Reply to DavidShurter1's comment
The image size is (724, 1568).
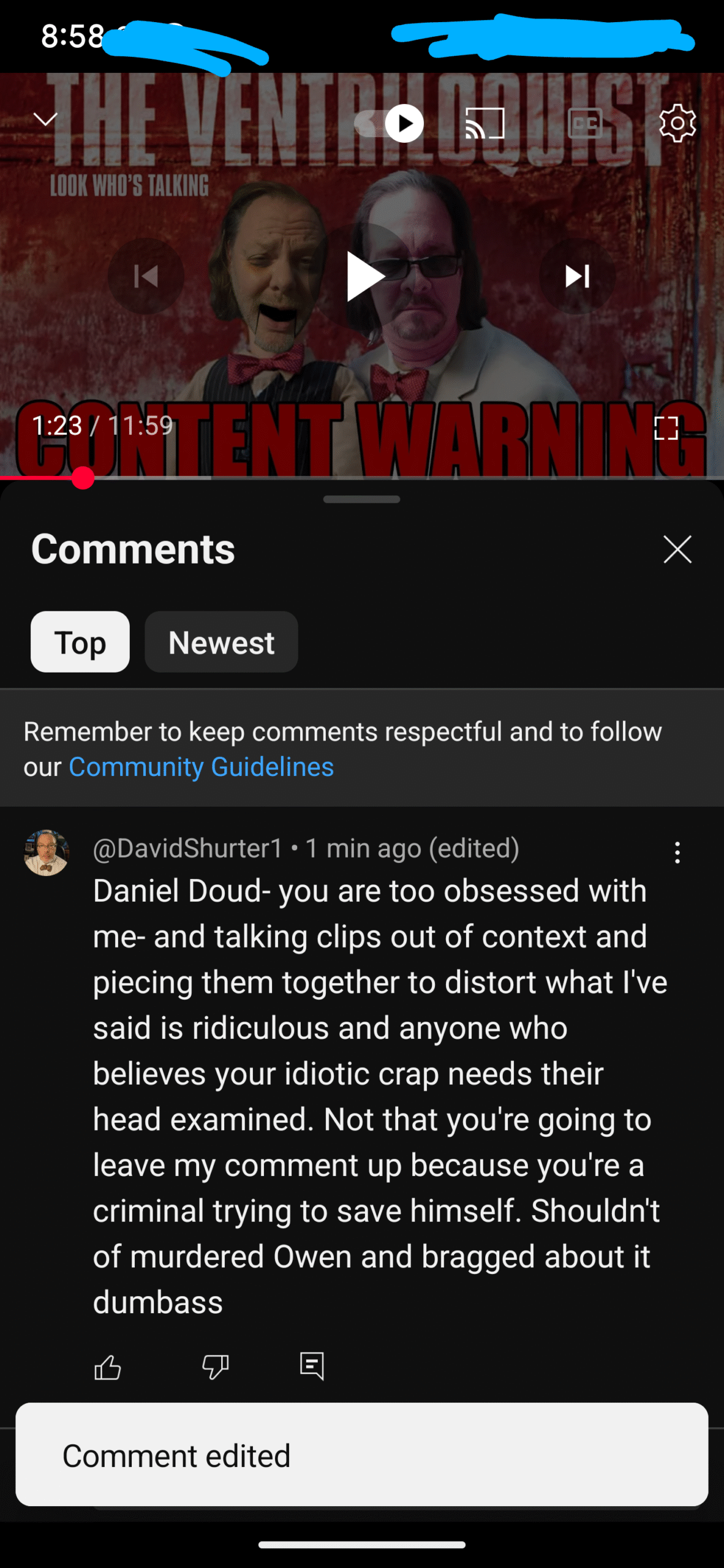pyautogui.click(x=312, y=1366)
